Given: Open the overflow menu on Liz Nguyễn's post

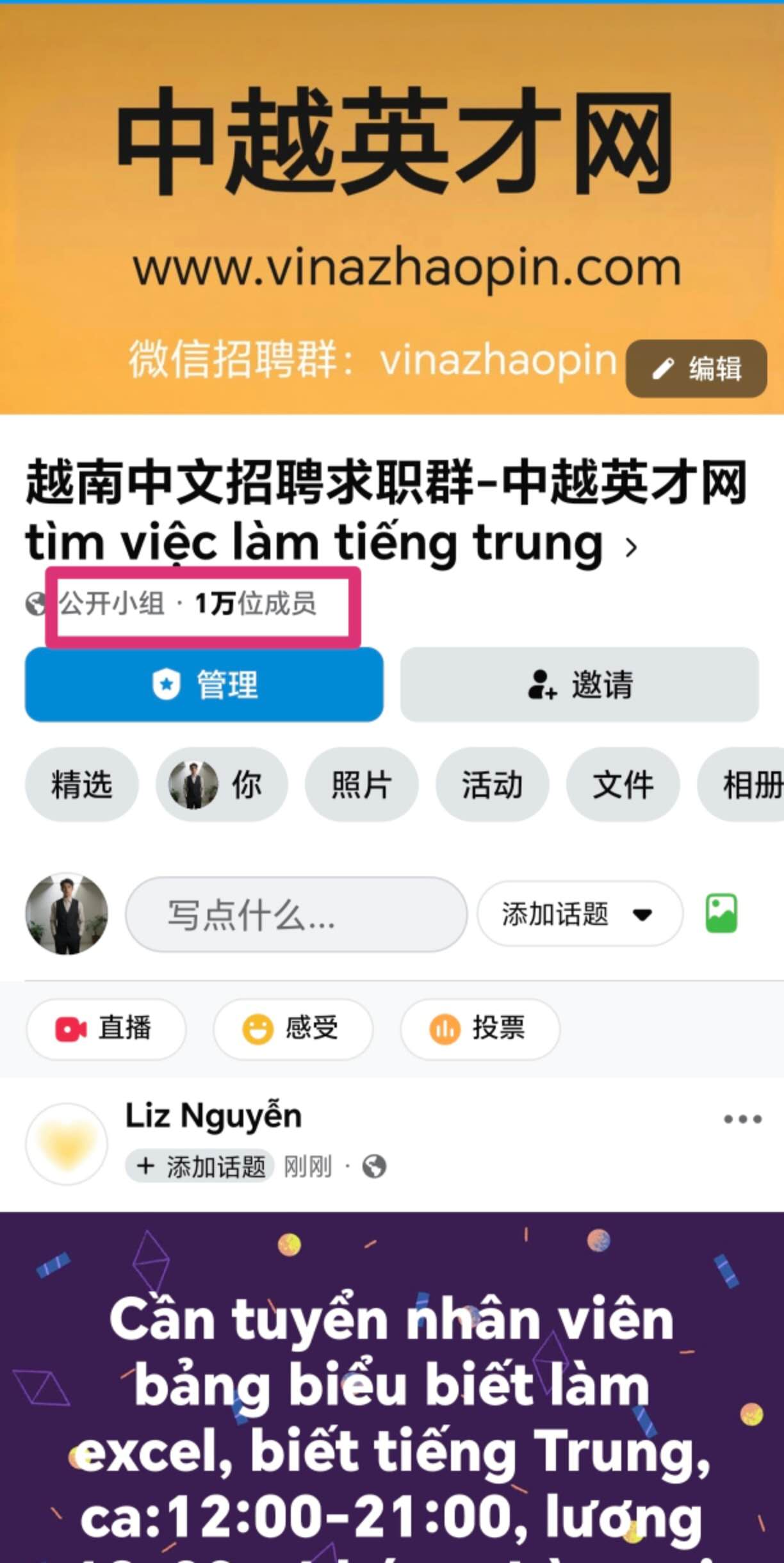Looking at the screenshot, I should (x=742, y=1119).
